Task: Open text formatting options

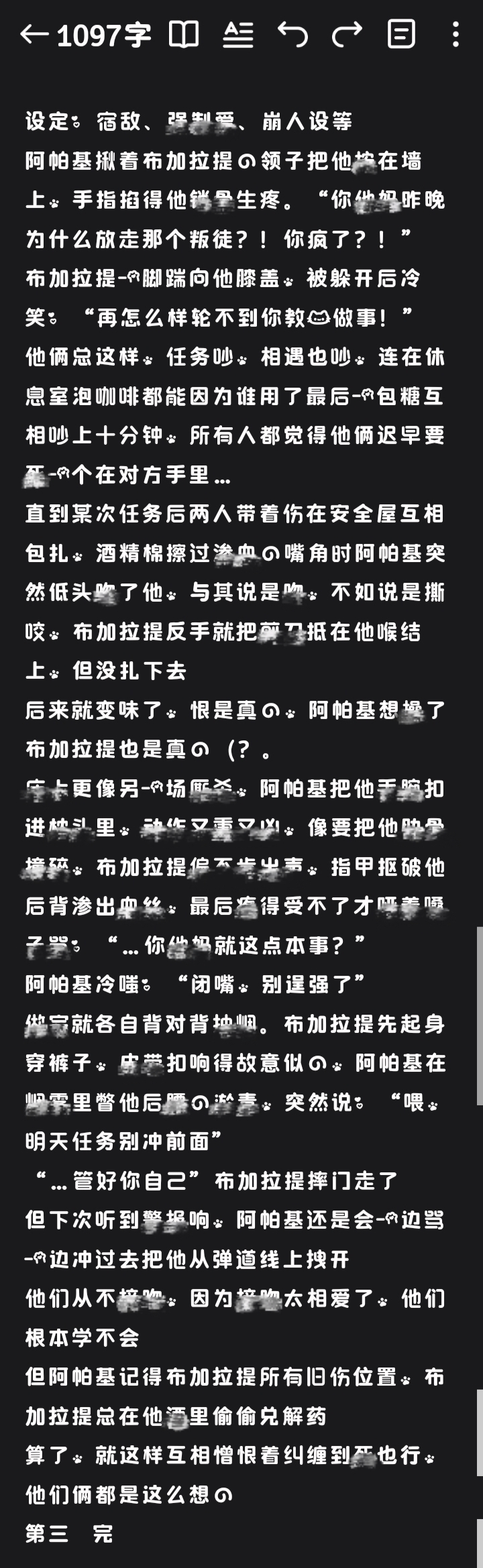Action: 238,34
